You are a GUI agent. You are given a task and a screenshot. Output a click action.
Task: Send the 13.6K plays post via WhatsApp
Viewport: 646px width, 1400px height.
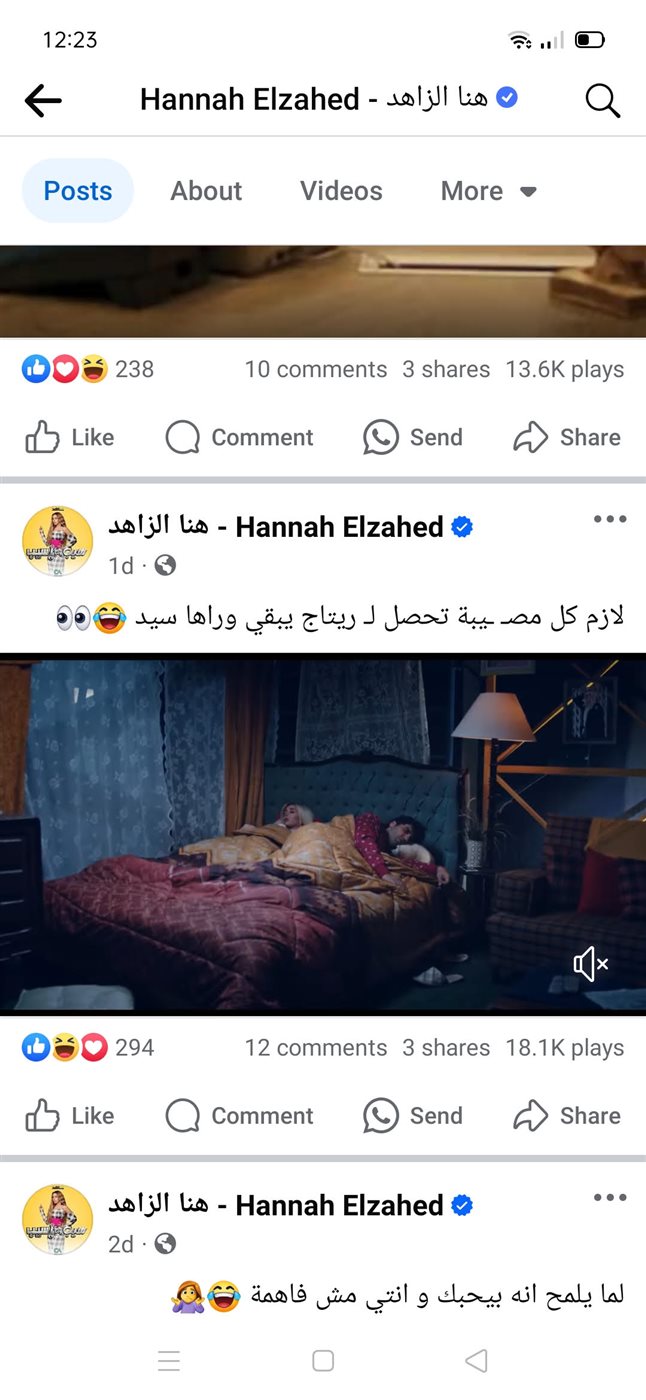(x=413, y=437)
